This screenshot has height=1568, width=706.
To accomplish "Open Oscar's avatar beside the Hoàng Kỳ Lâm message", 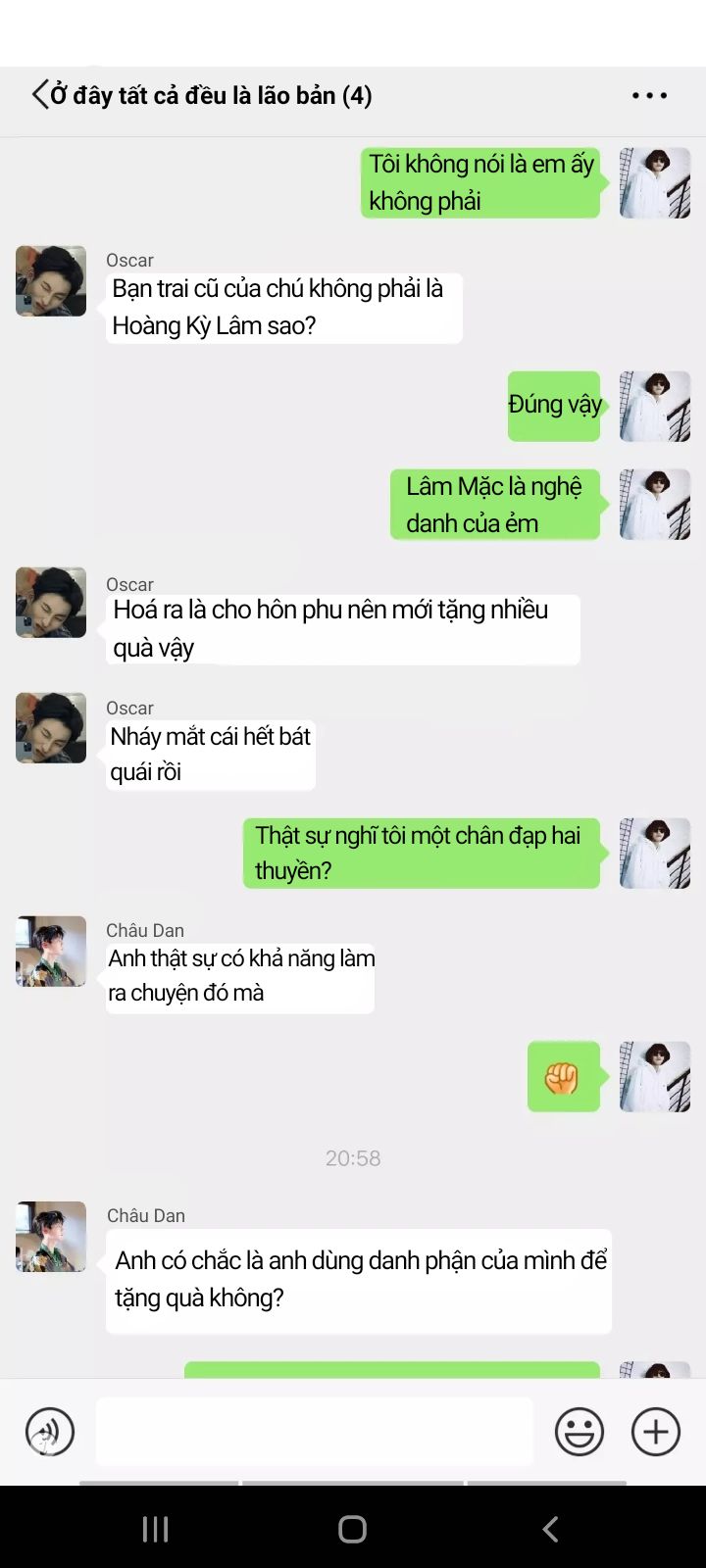I will 51,281.
